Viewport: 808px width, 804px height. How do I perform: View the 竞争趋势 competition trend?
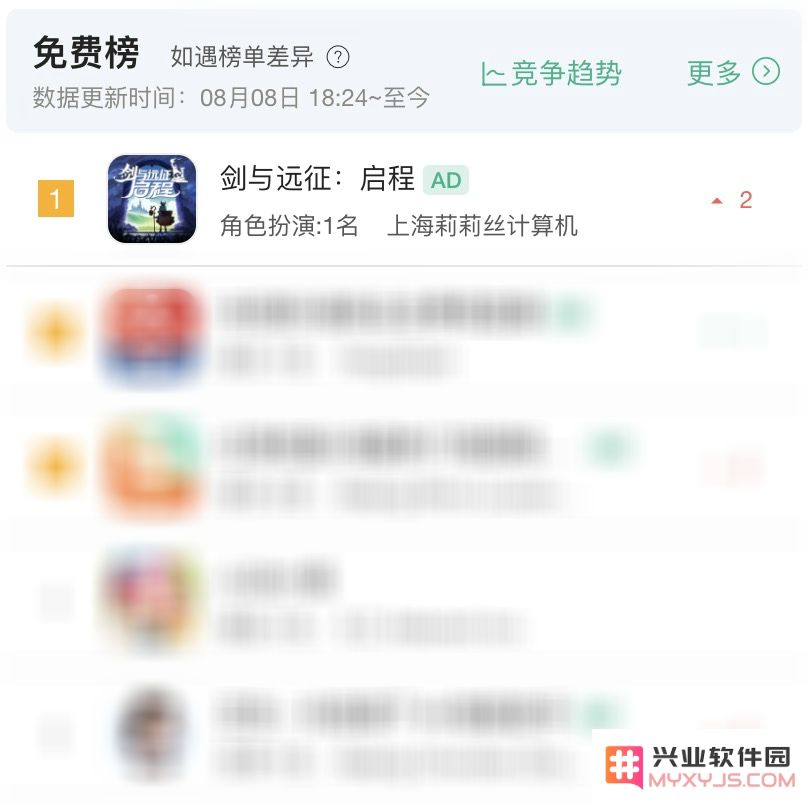coord(551,73)
